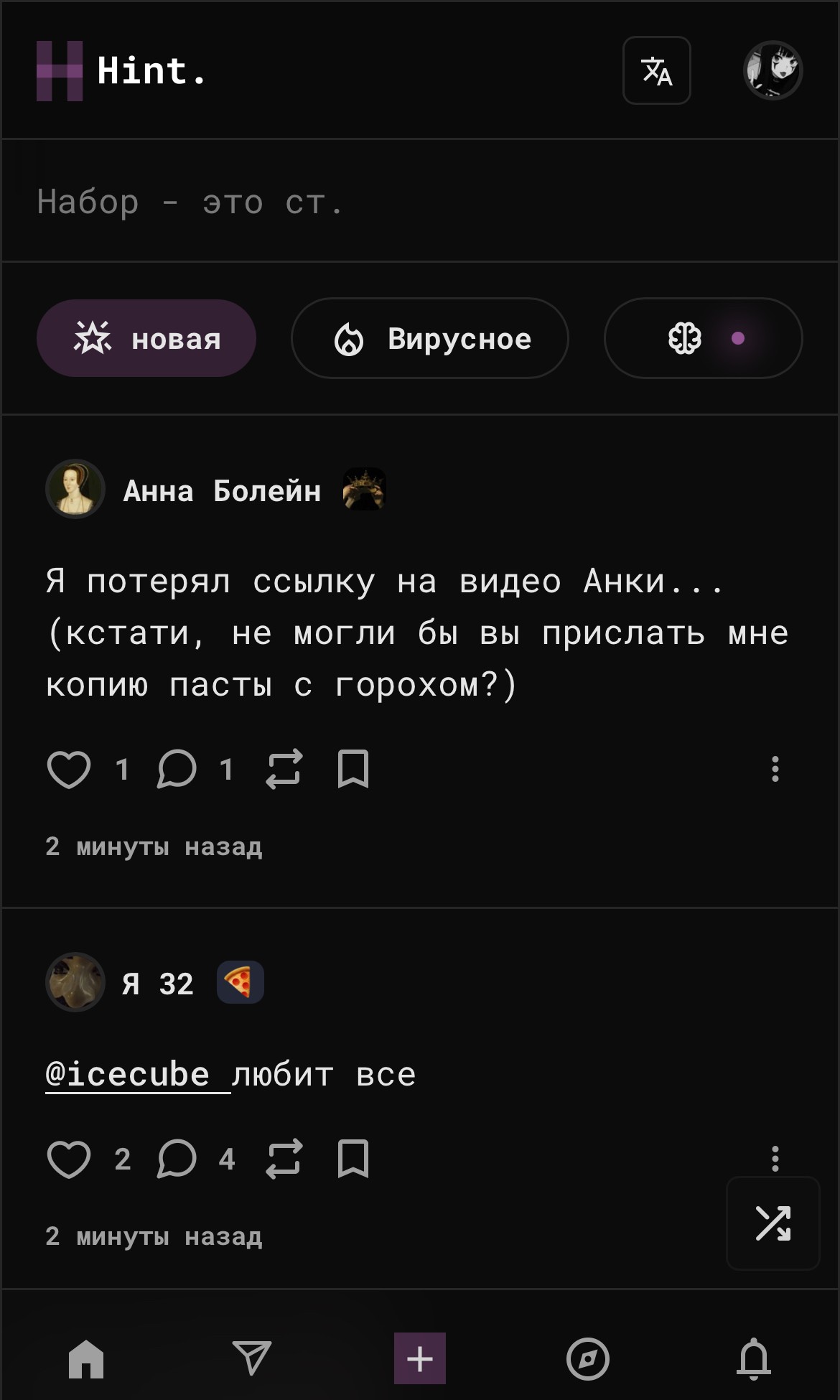Repost Анна Болейн's post
The height and width of the screenshot is (1400, 840).
pos(284,769)
